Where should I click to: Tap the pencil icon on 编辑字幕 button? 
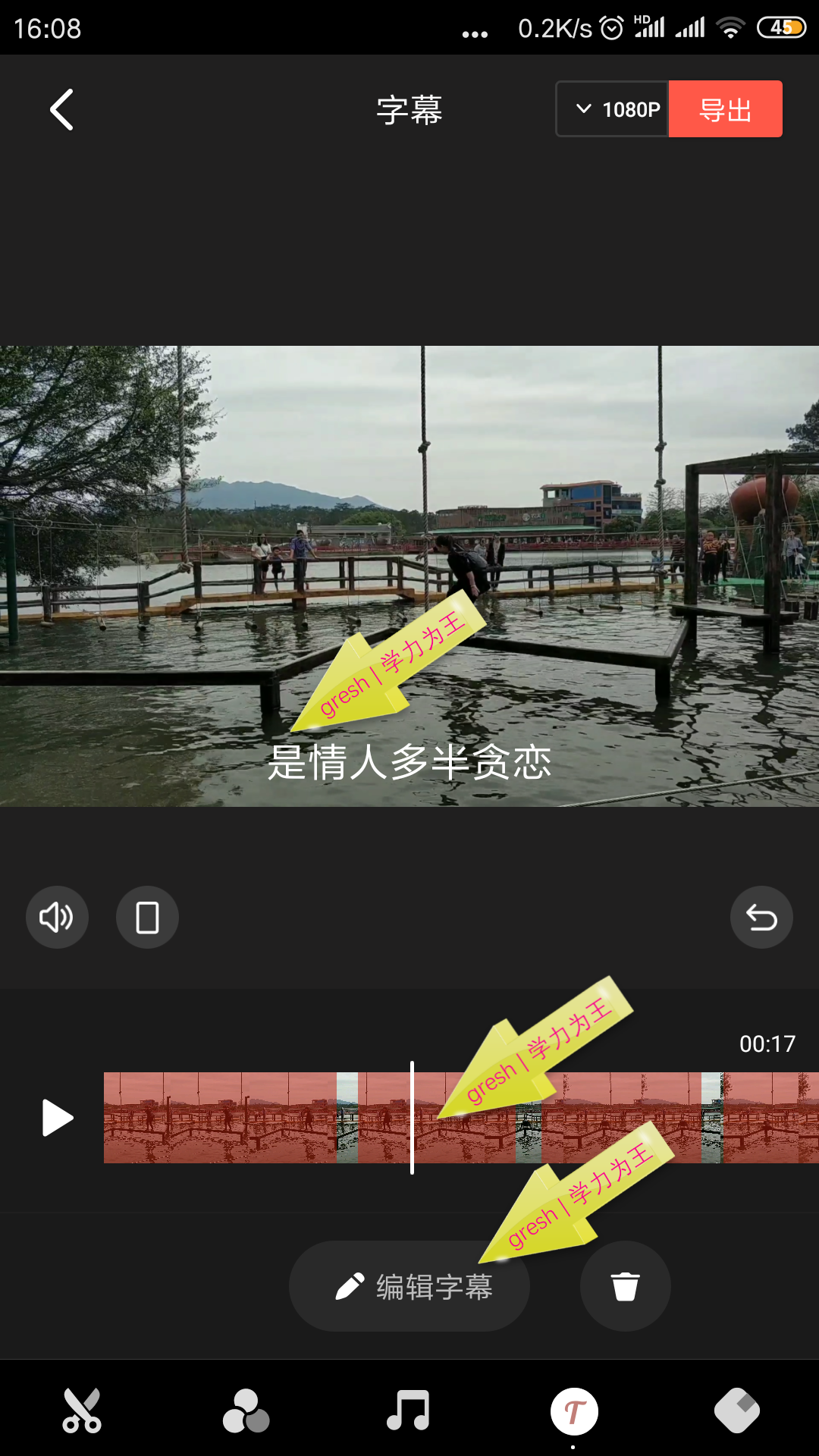coord(350,1285)
